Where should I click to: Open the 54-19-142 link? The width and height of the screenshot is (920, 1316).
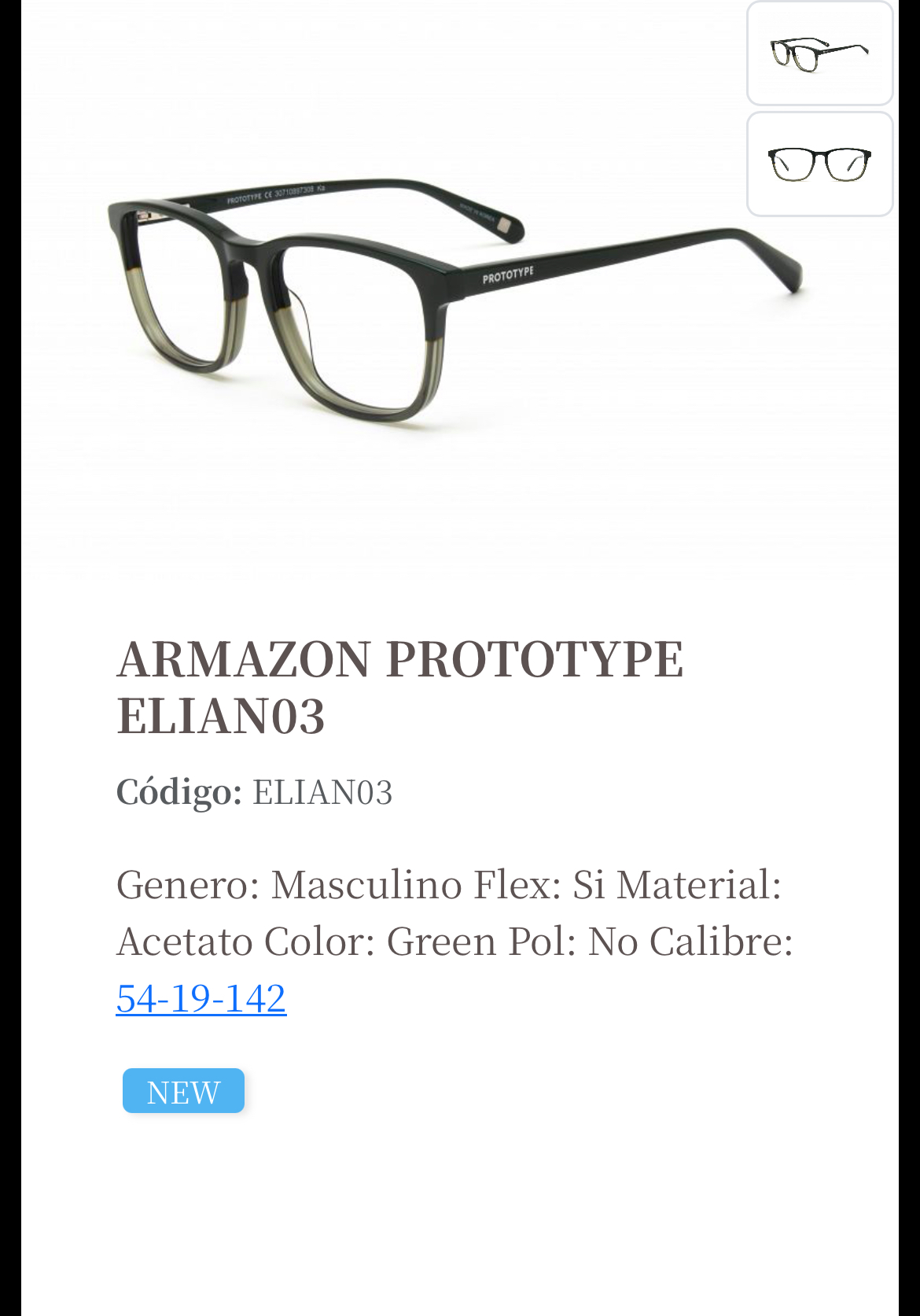point(201,998)
